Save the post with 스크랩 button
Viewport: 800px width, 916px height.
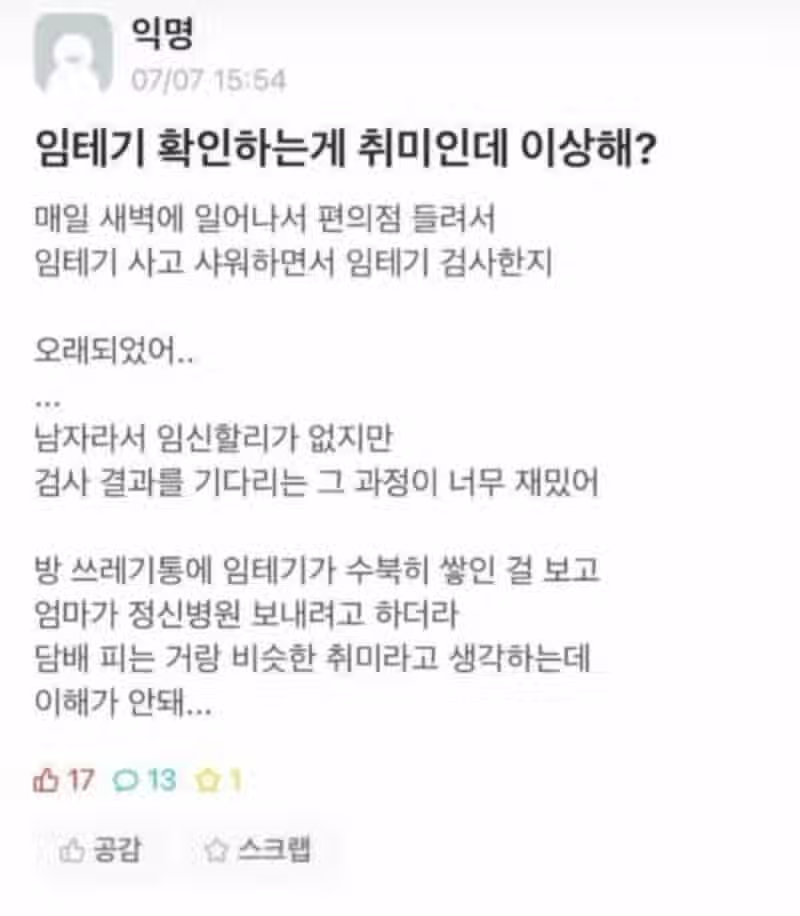coord(257,851)
